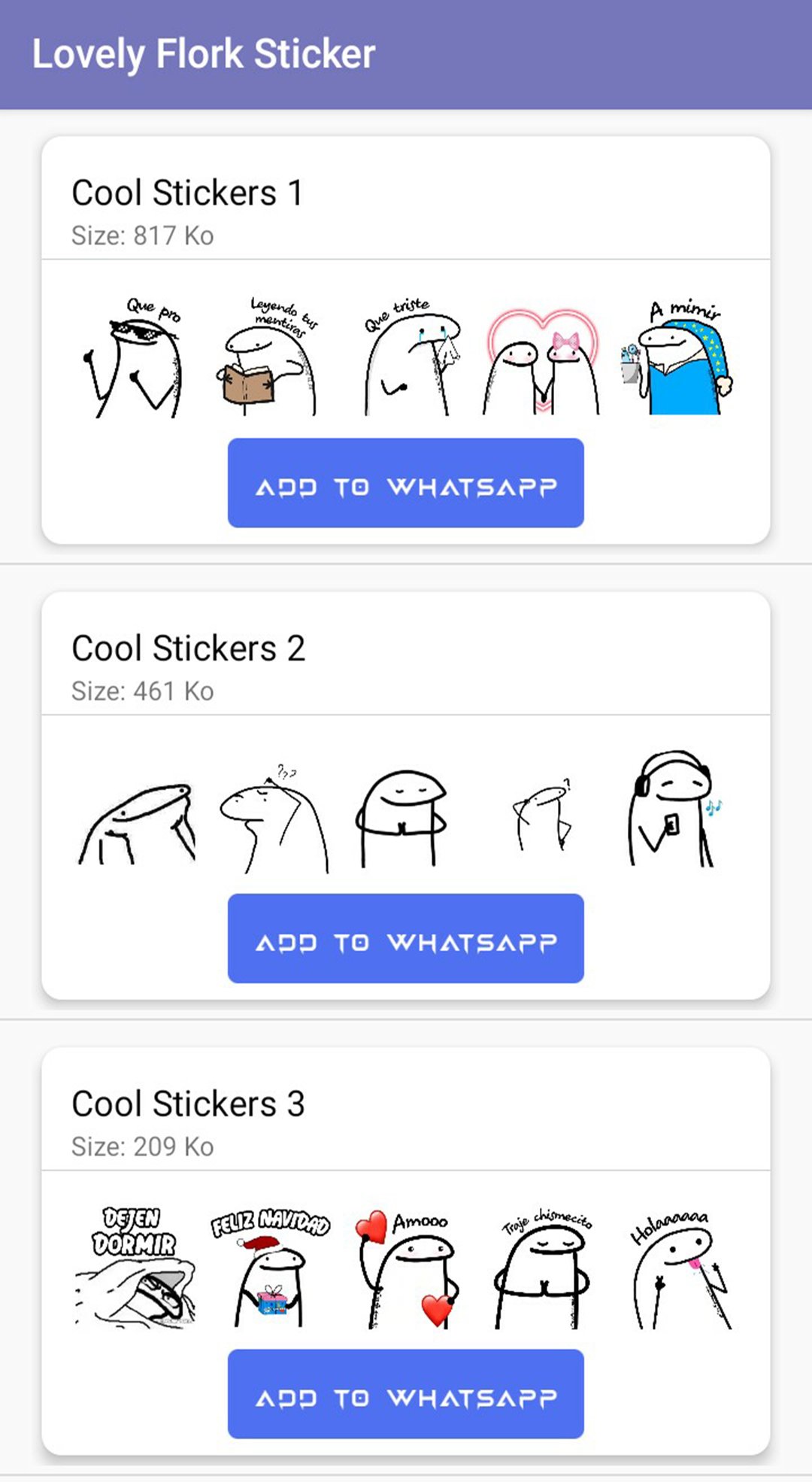
Task: Open the Cool Stickers 3 pack
Action: tap(188, 1104)
